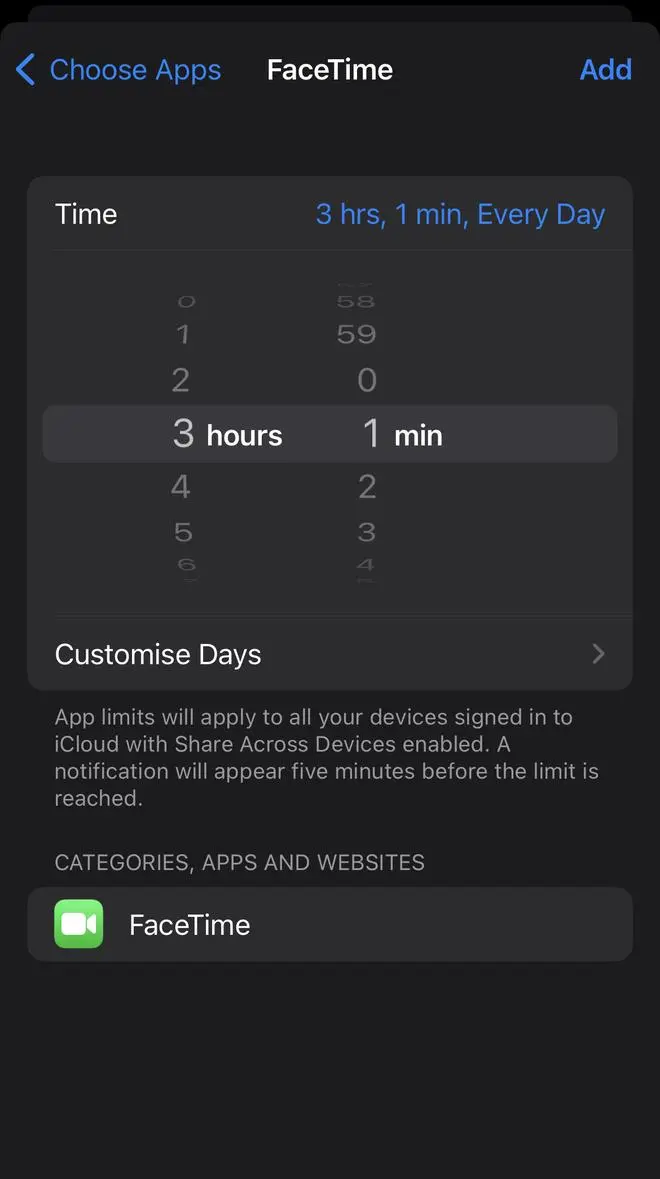Select 0 in the minutes picker

click(367, 380)
